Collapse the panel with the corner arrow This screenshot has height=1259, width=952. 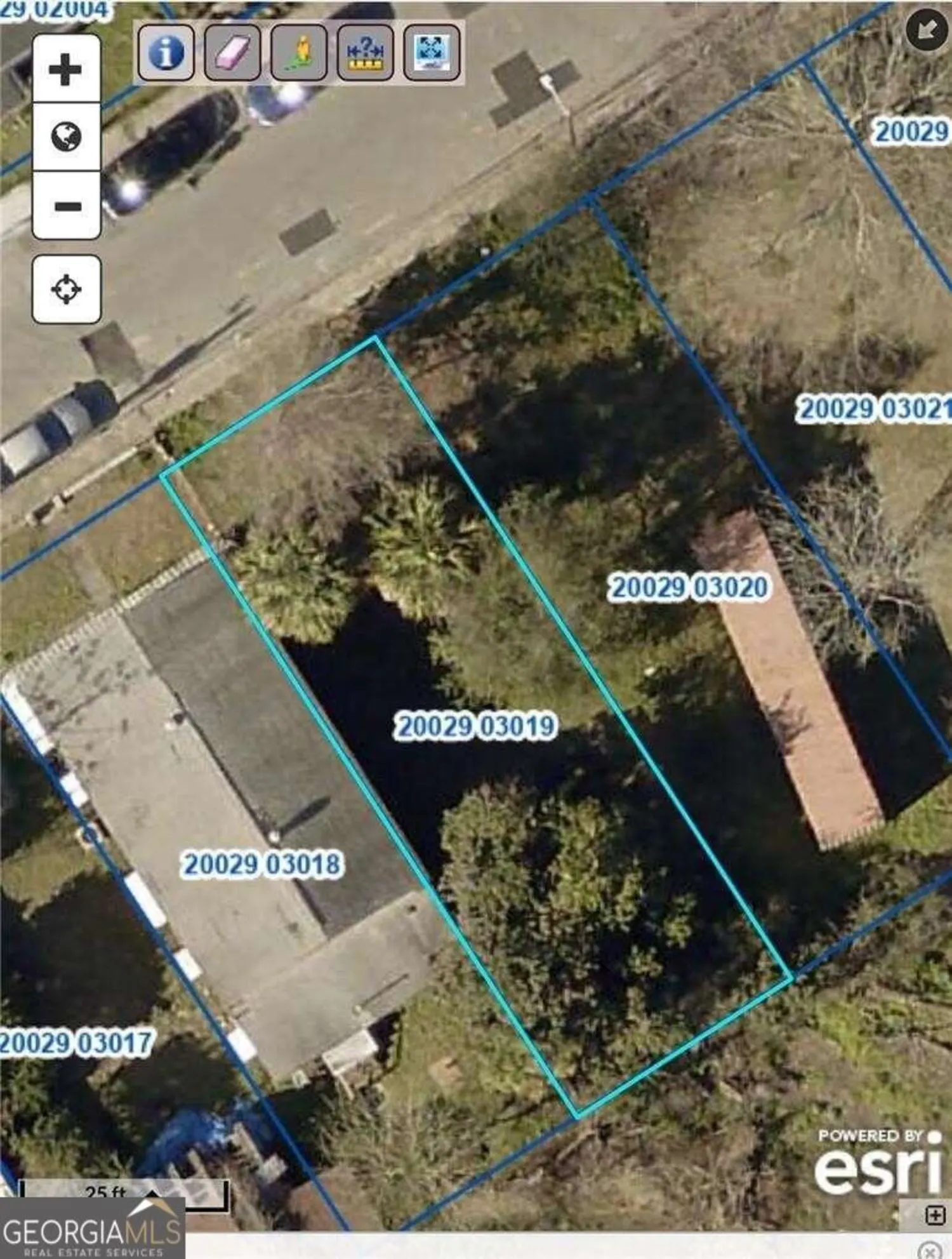click(927, 29)
